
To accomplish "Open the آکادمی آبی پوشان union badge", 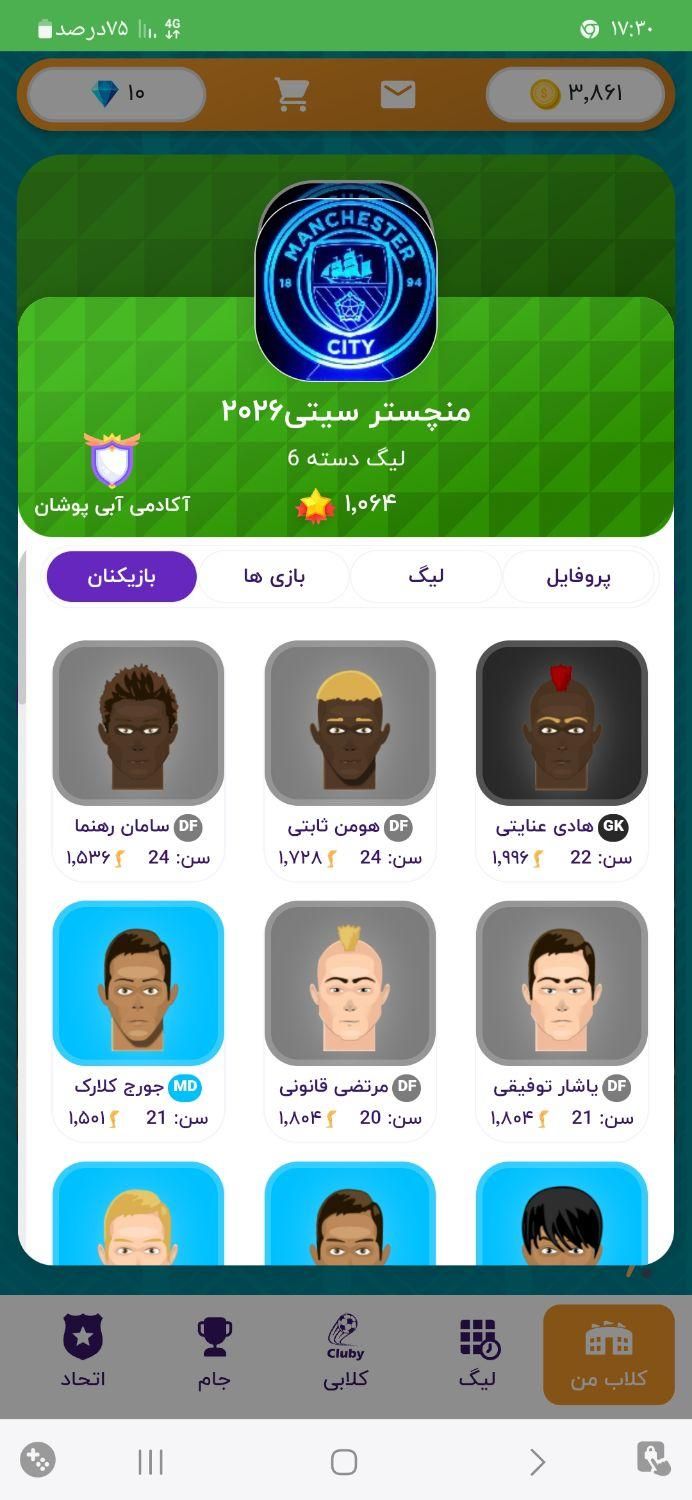I will click(x=112, y=461).
